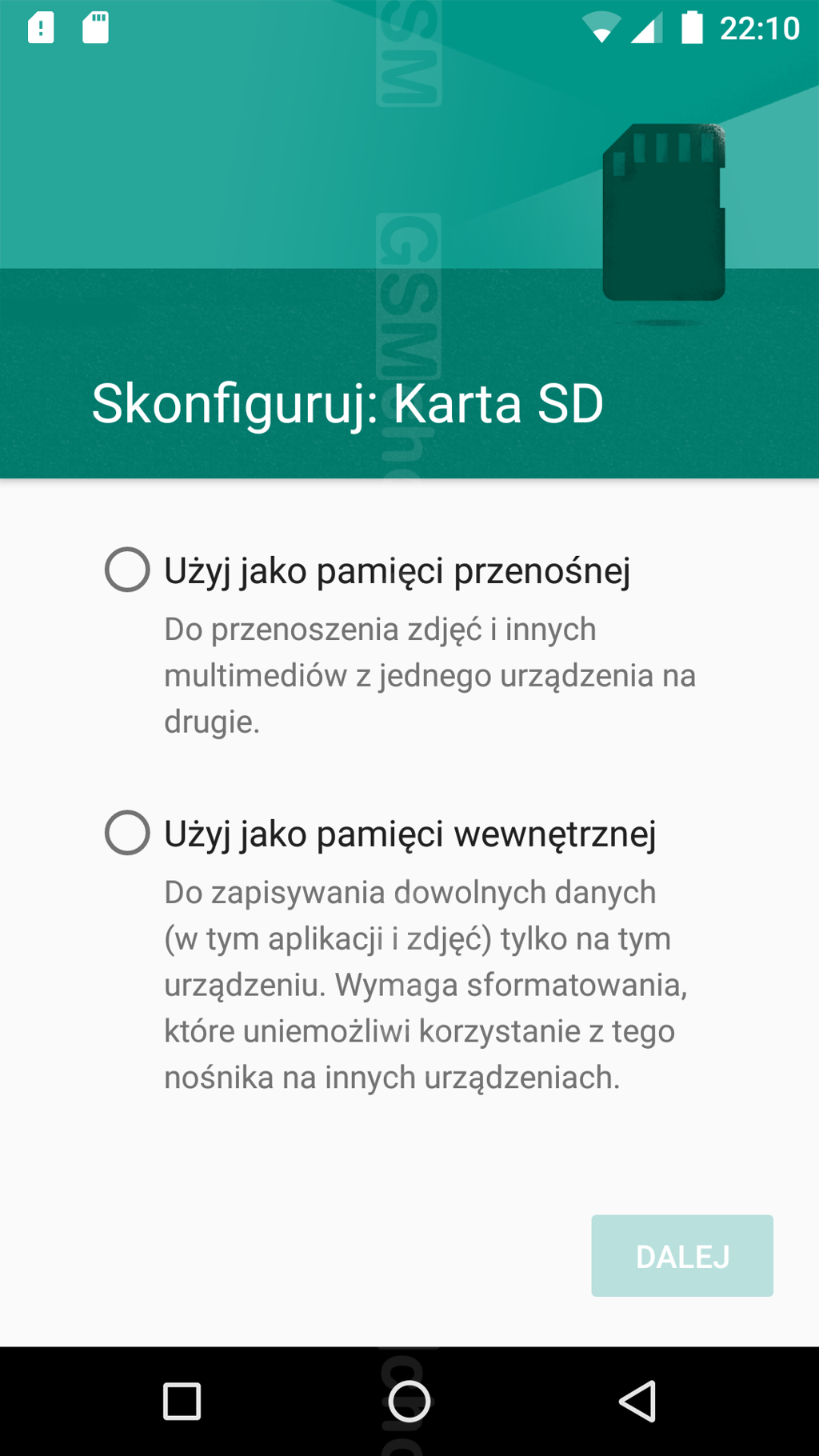Tap the DALEJ button
Screen dimensions: 819x1456
pos(681,1256)
